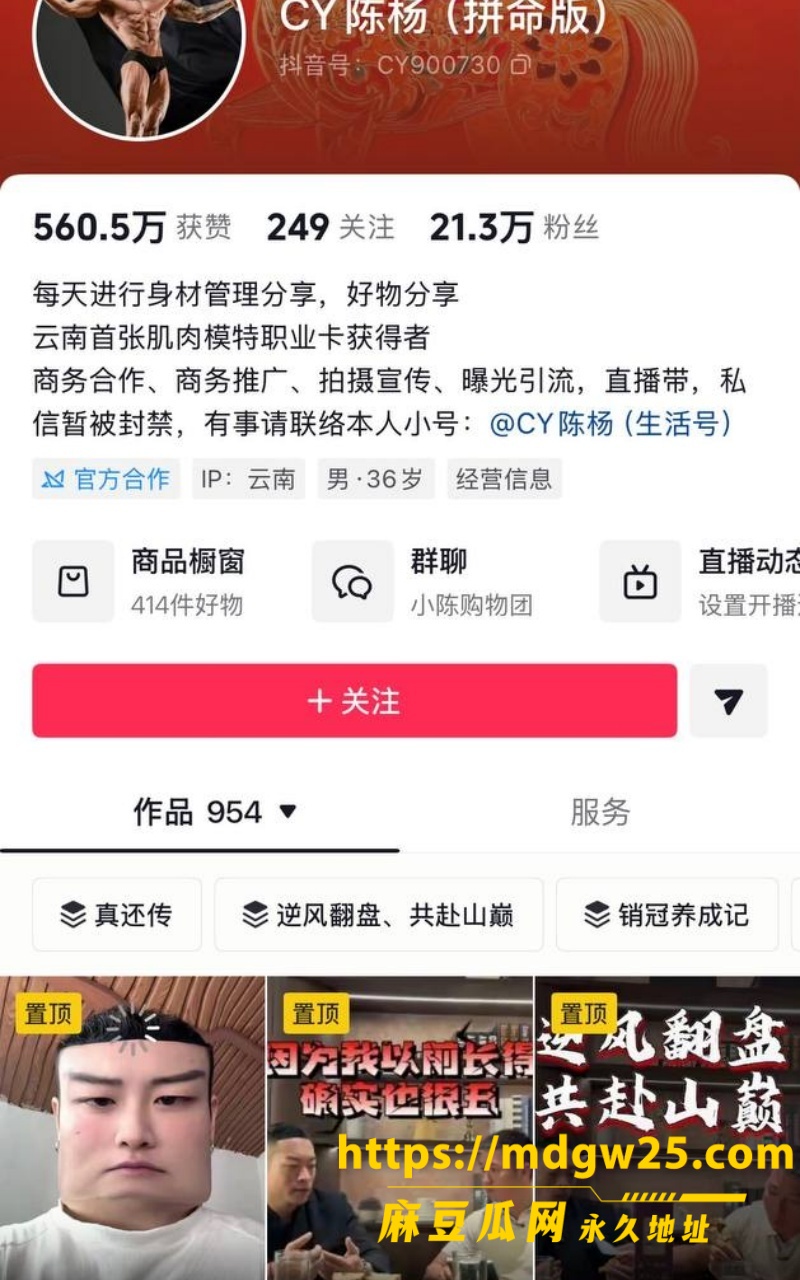800x1280 pixels.
Task: Open the pinned video titled 逆风翻盘 共赴山巅
Action: point(668,1128)
